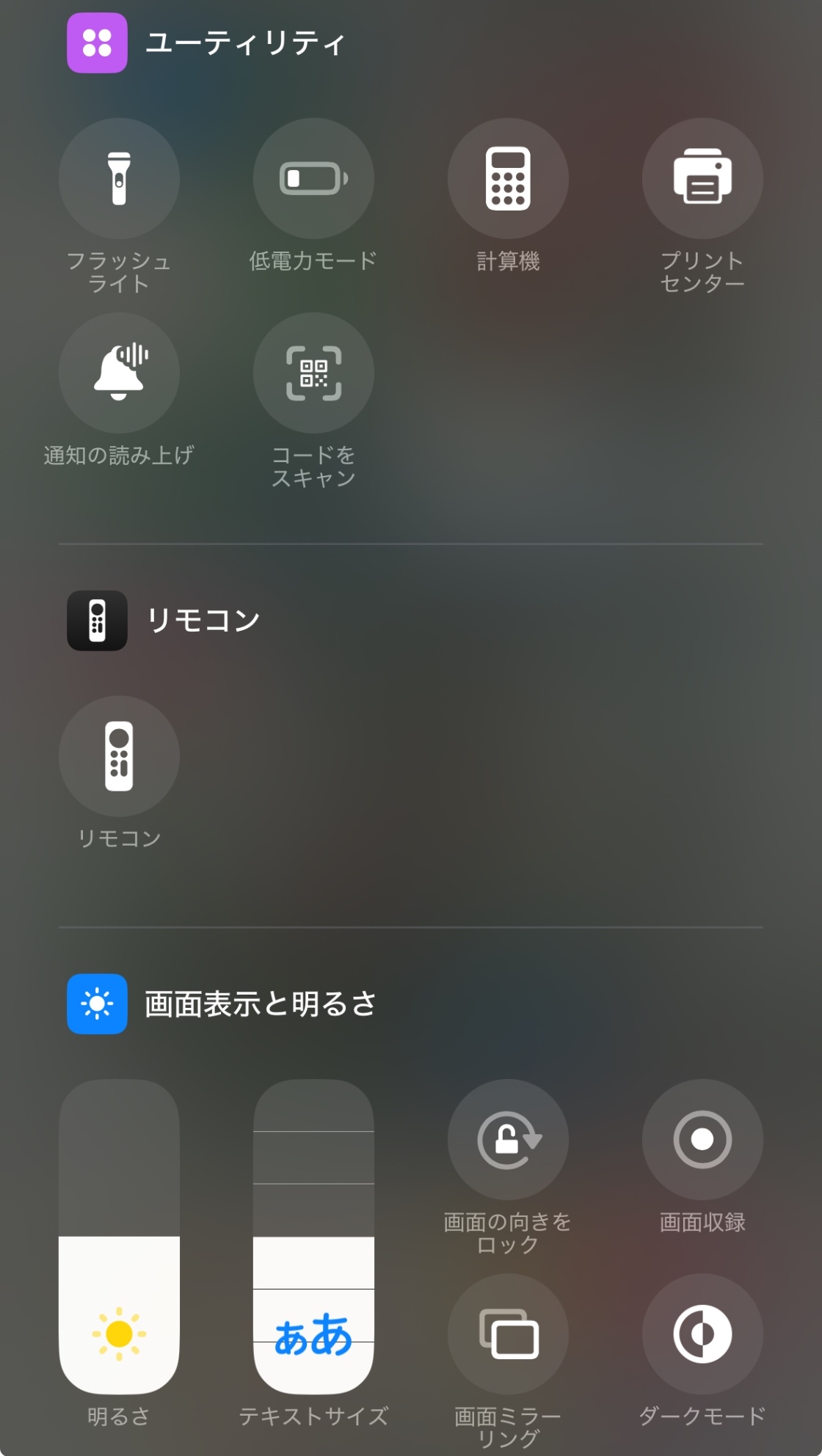Select the 低電力モード low power control

click(313, 178)
